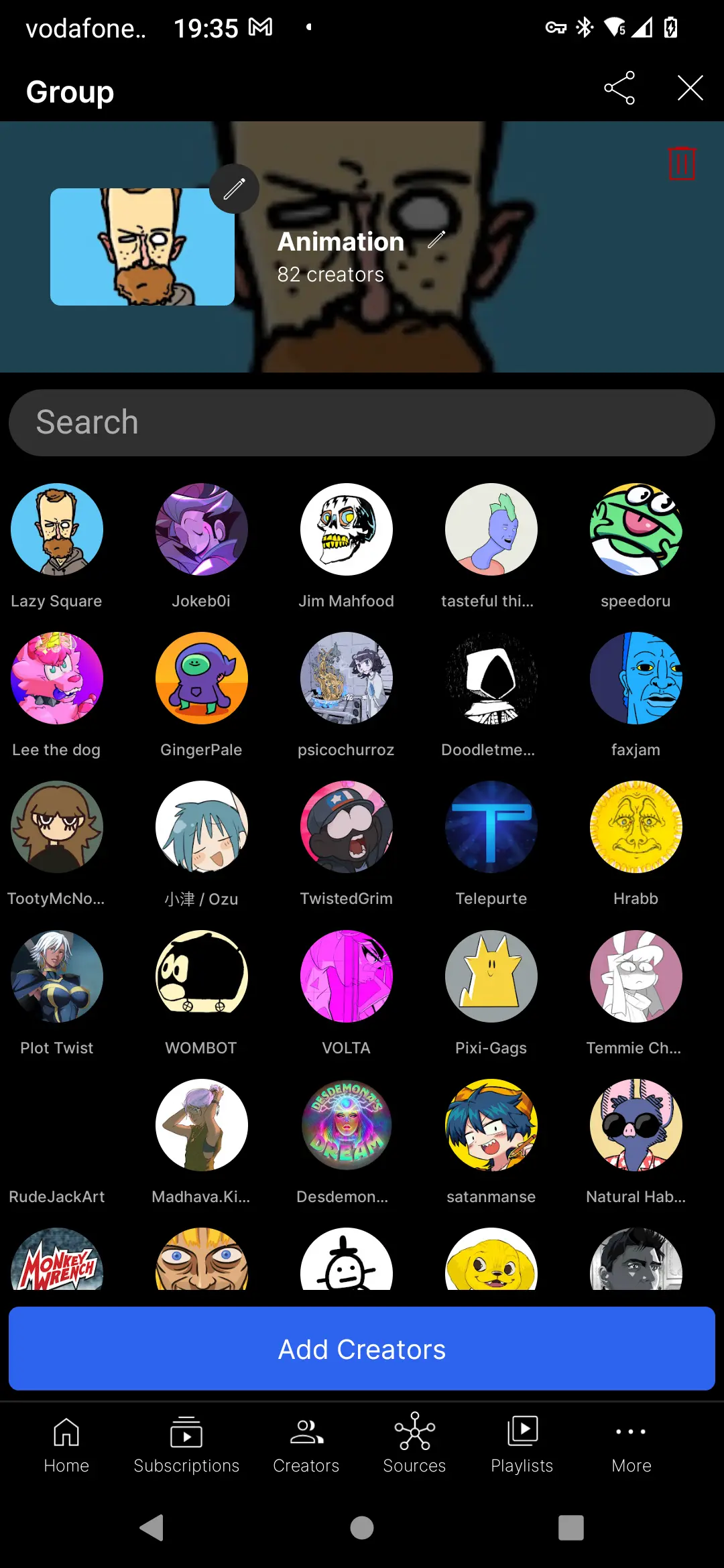Tap the Add Creators button
Screen dimensions: 724x1568
362,1349
